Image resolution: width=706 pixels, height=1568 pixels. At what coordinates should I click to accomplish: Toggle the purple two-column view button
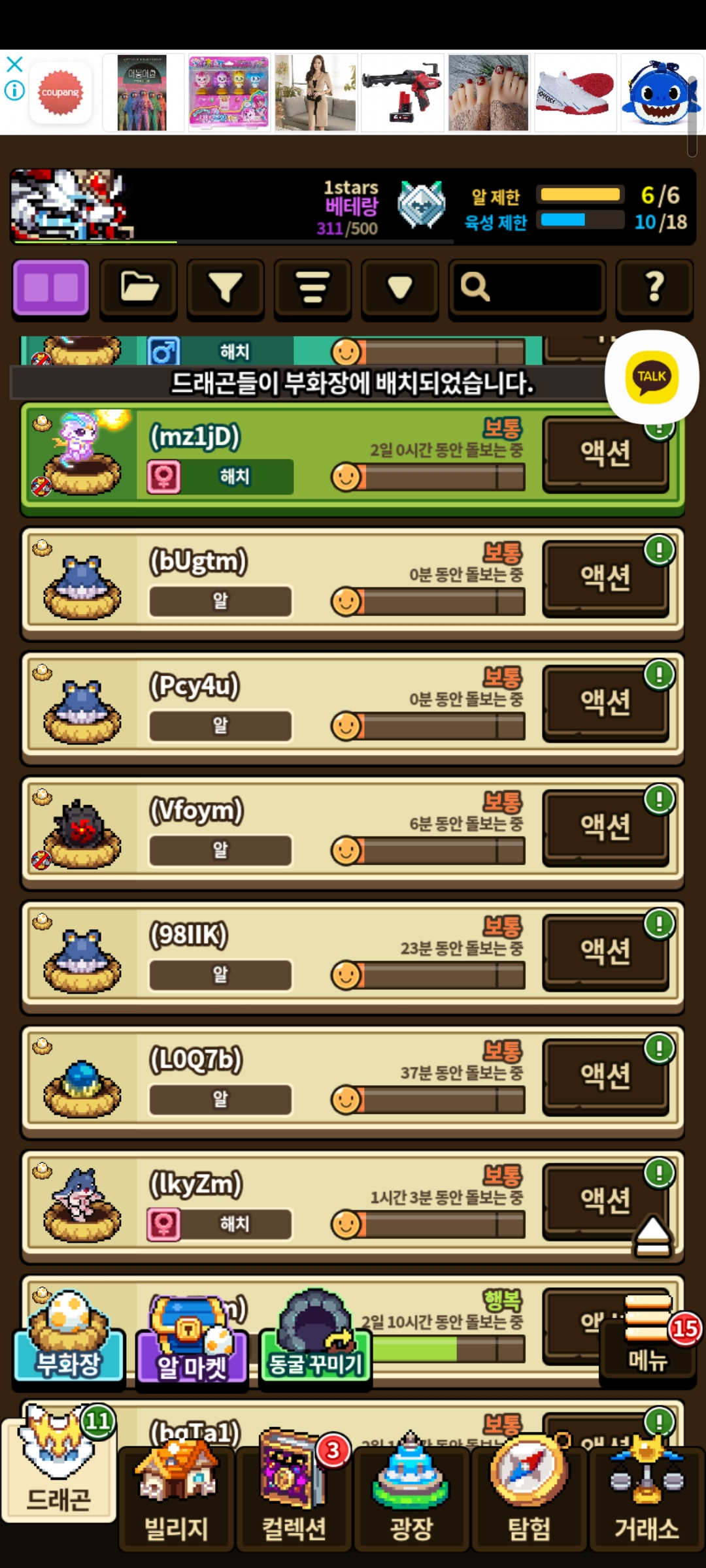(x=51, y=288)
